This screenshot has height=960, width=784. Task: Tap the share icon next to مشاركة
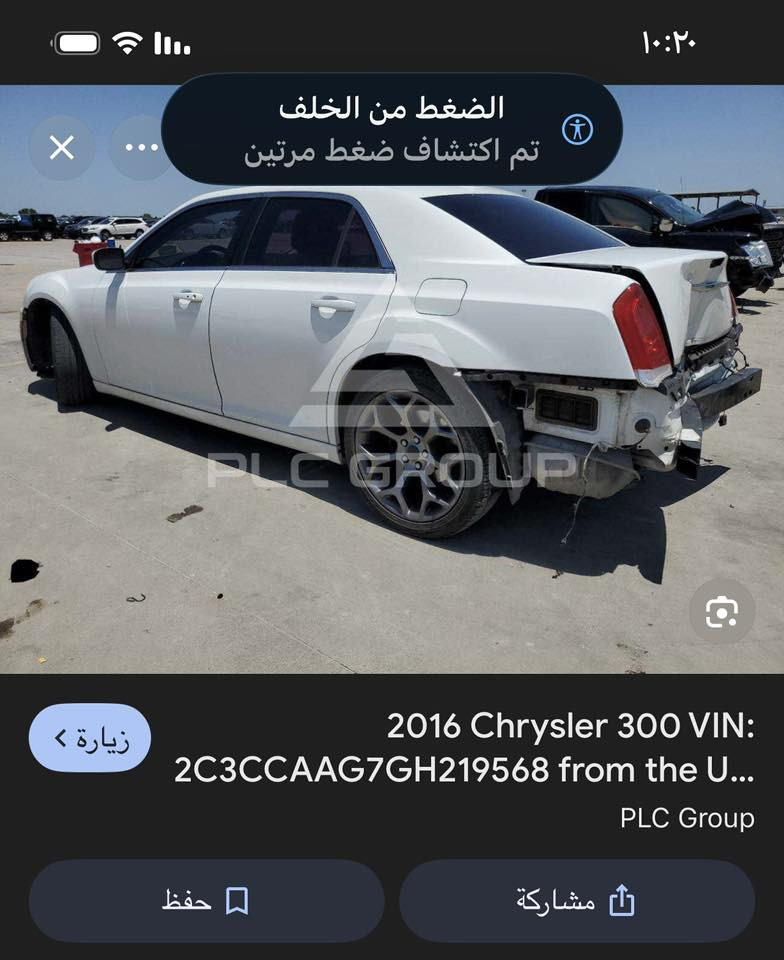click(620, 901)
